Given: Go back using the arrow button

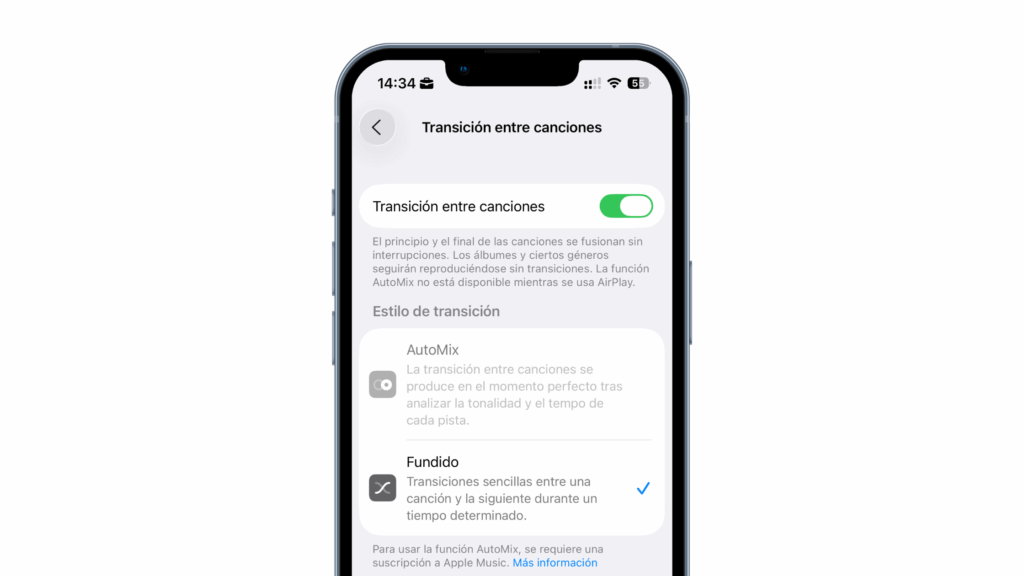Looking at the screenshot, I should [x=377, y=128].
